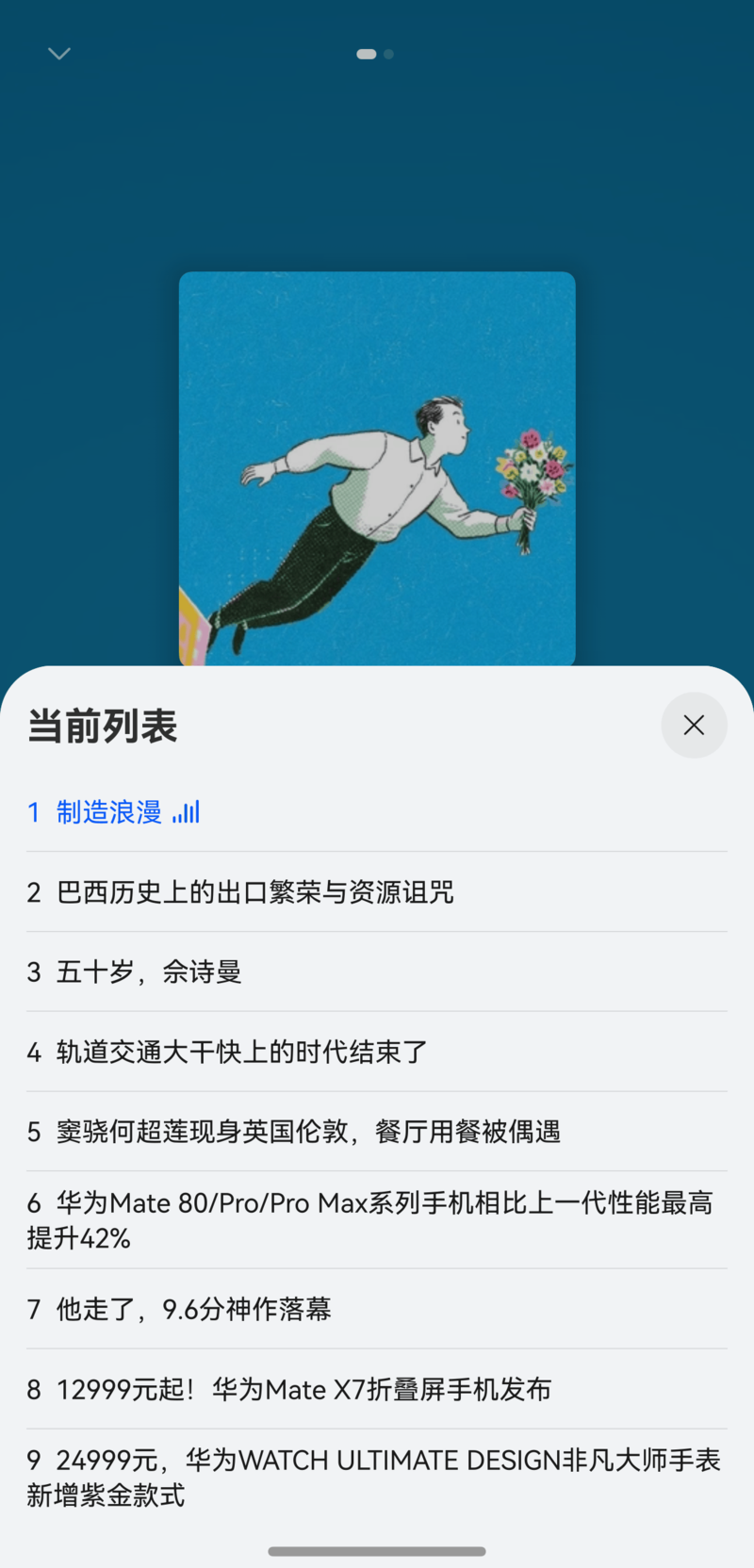
Task: Select track 3 五十岁，佘诗曼
Action: (x=149, y=972)
